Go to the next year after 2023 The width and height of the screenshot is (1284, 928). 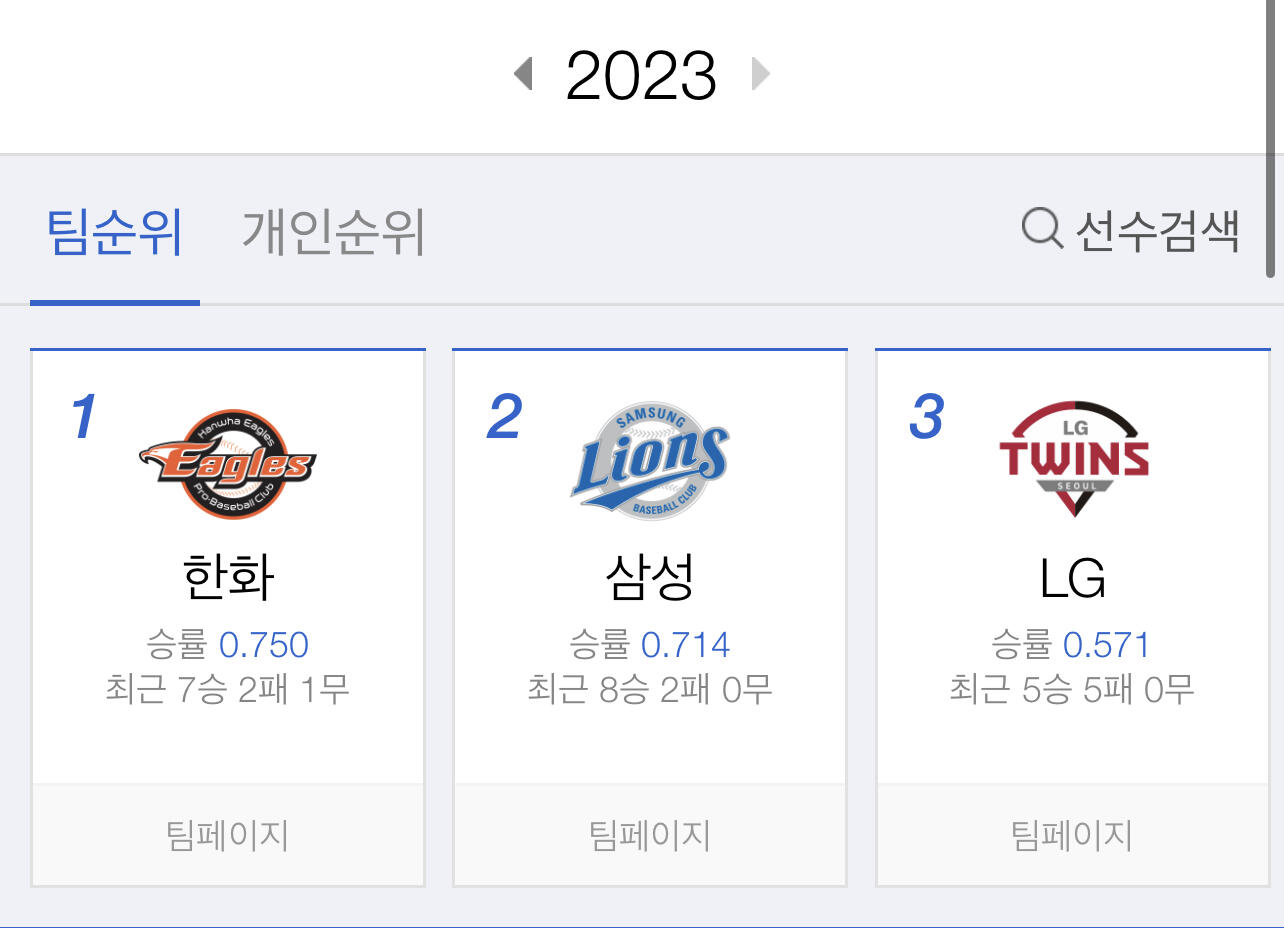(761, 74)
